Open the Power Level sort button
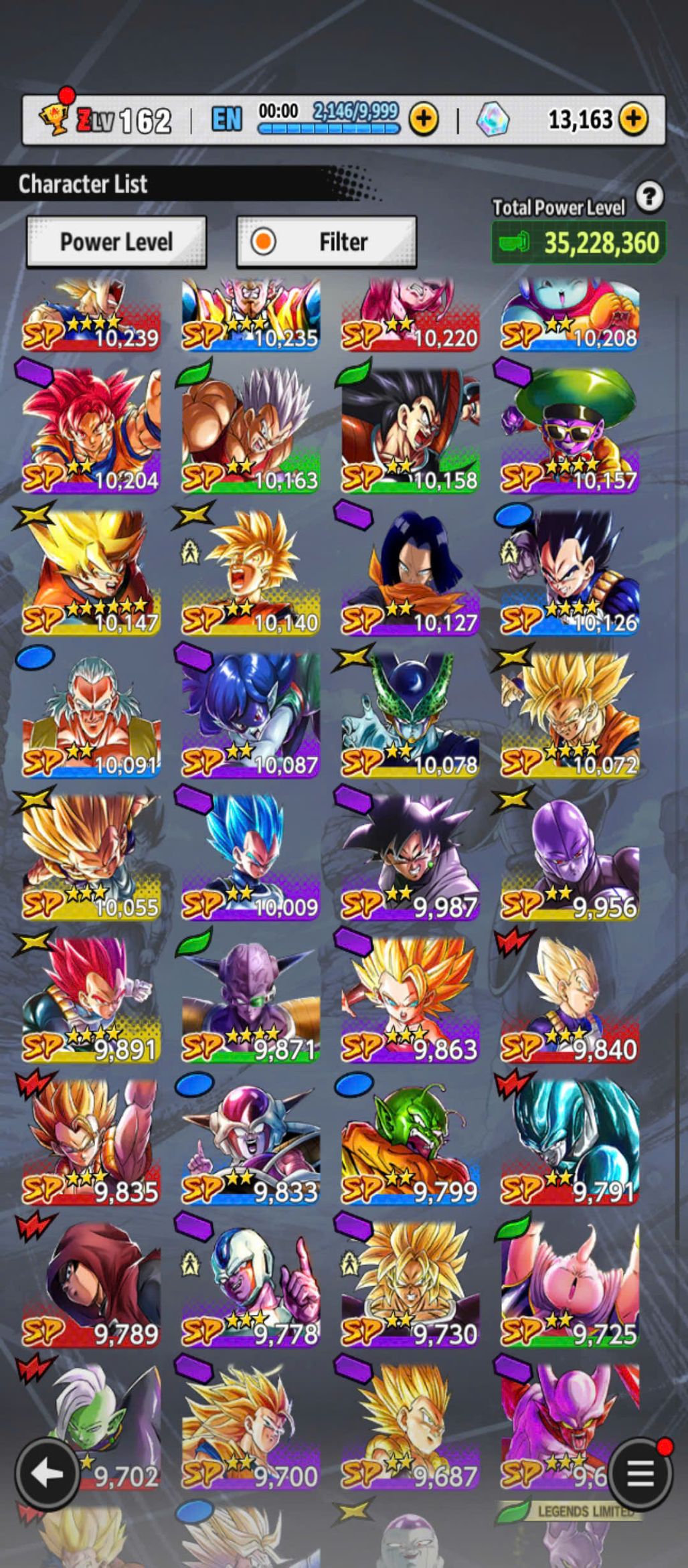688x1568 pixels. coord(116,242)
